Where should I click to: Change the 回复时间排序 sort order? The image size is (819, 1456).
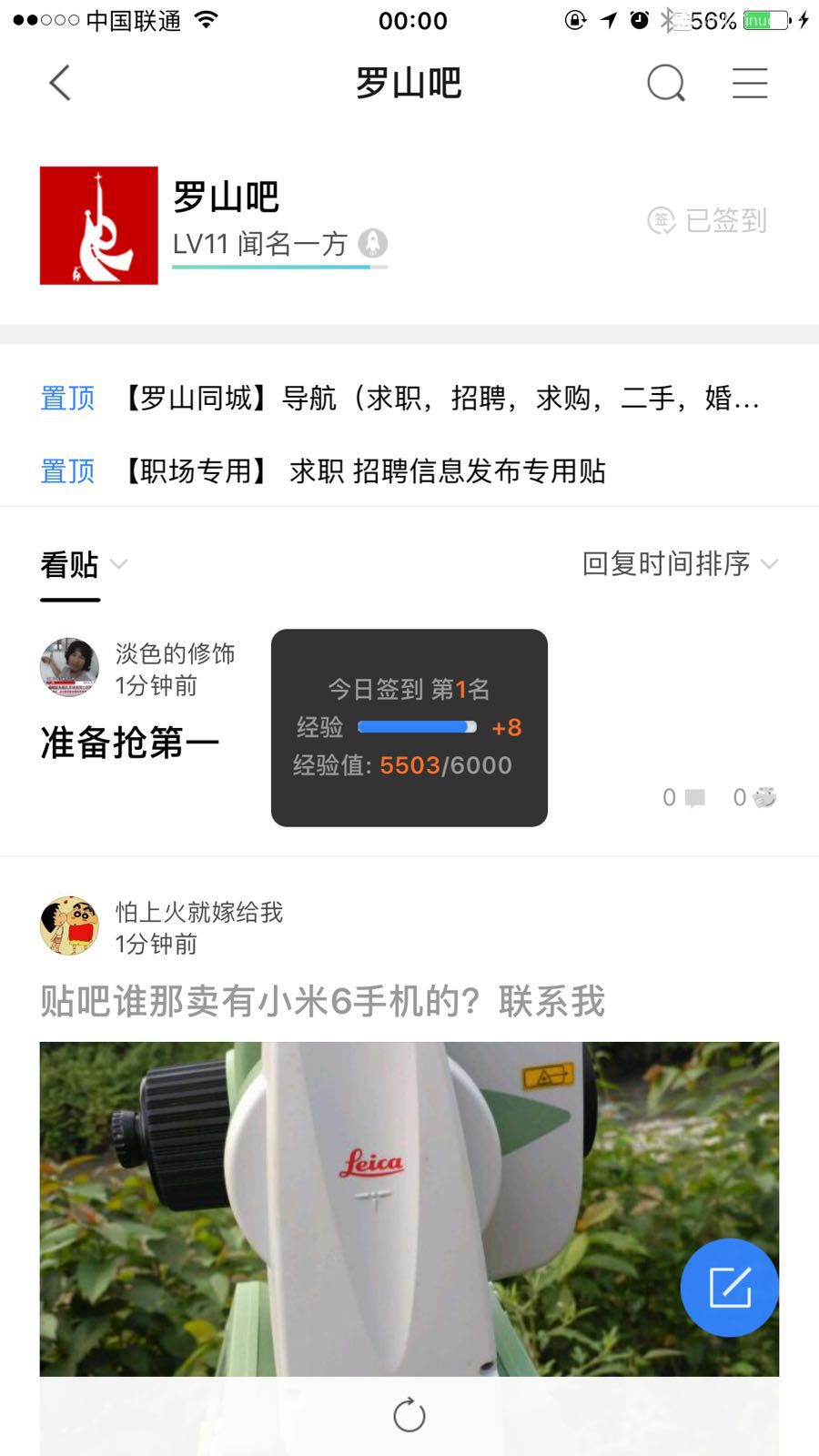681,564
